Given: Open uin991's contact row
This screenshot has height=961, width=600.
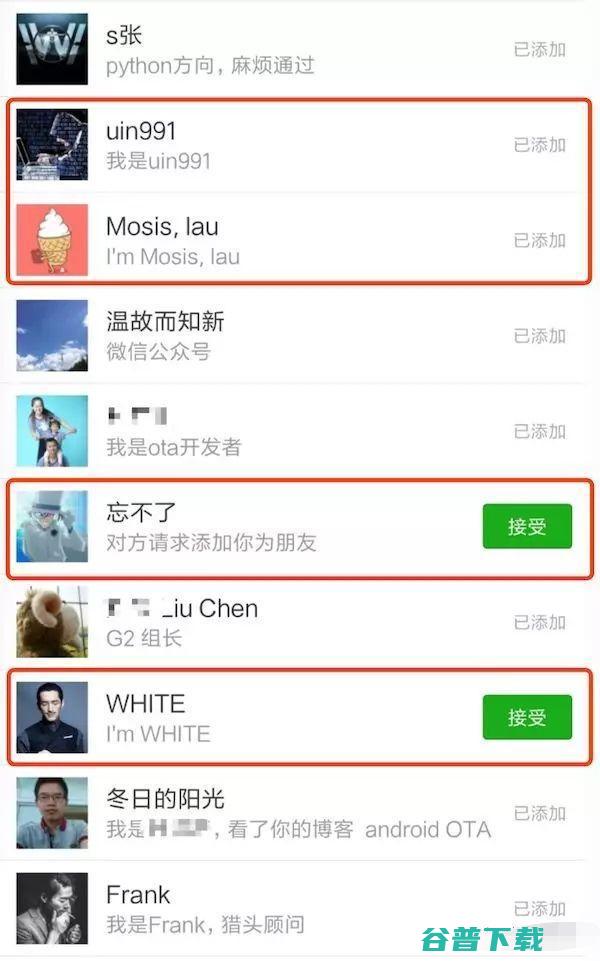Looking at the screenshot, I should click(x=250, y=145).
